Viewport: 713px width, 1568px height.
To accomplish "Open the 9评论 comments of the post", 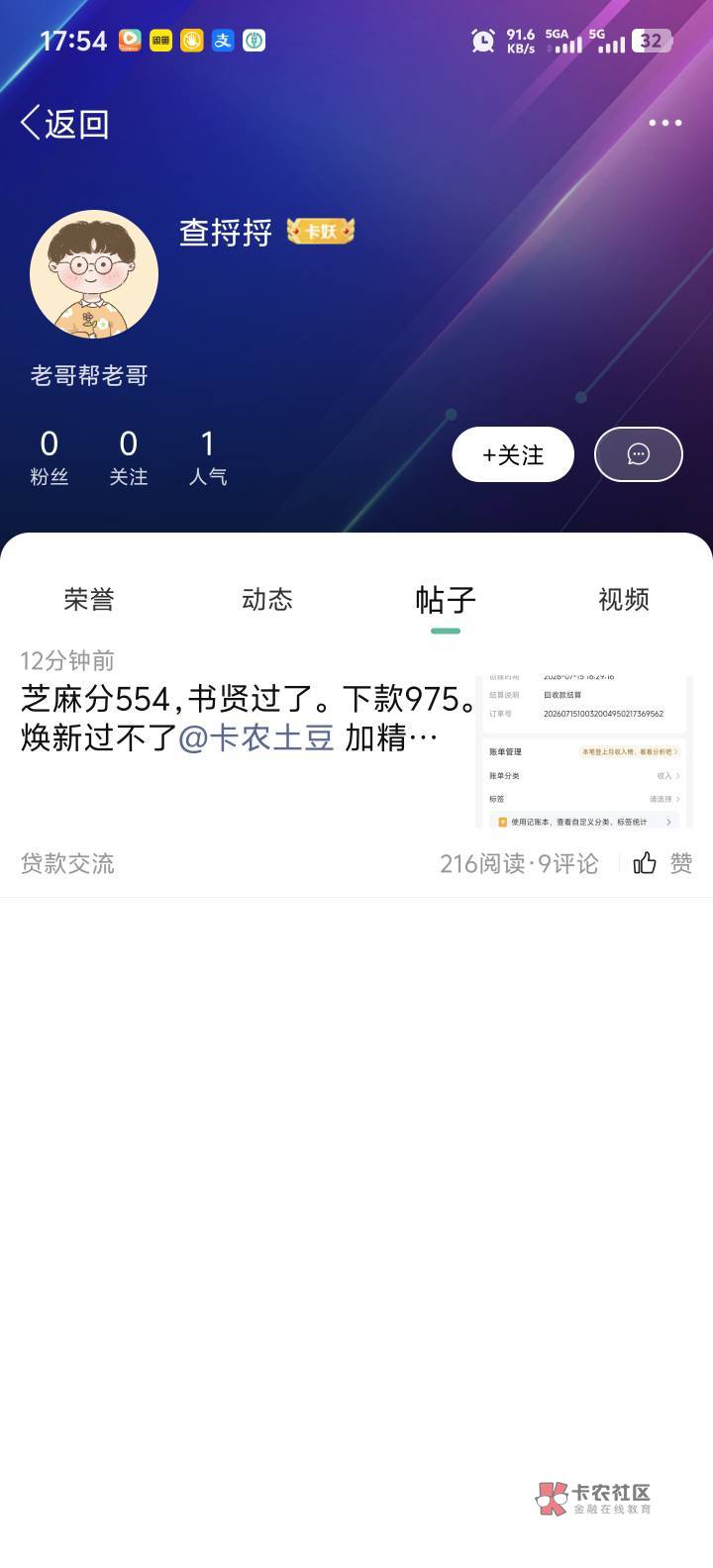I will point(568,863).
